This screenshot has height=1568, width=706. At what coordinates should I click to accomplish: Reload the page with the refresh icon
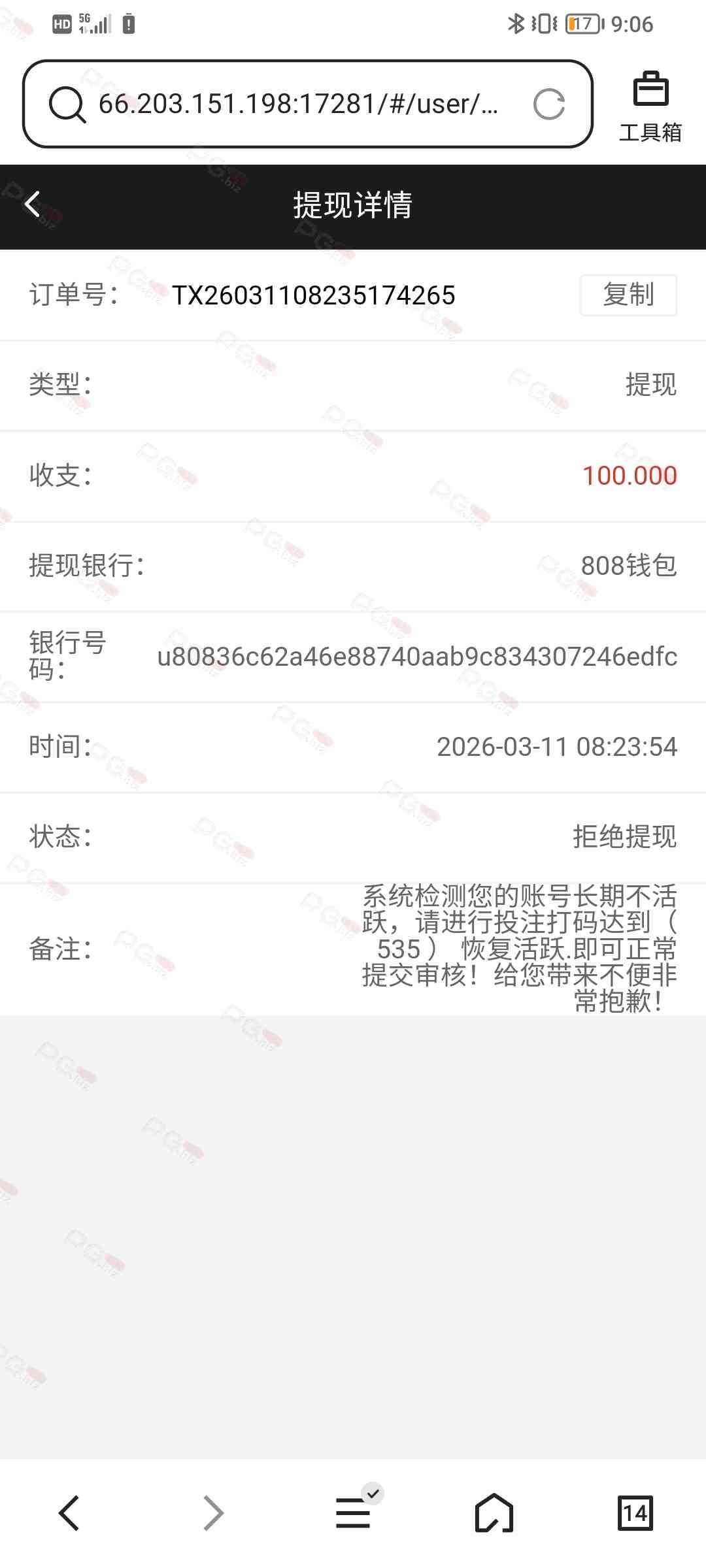point(548,105)
